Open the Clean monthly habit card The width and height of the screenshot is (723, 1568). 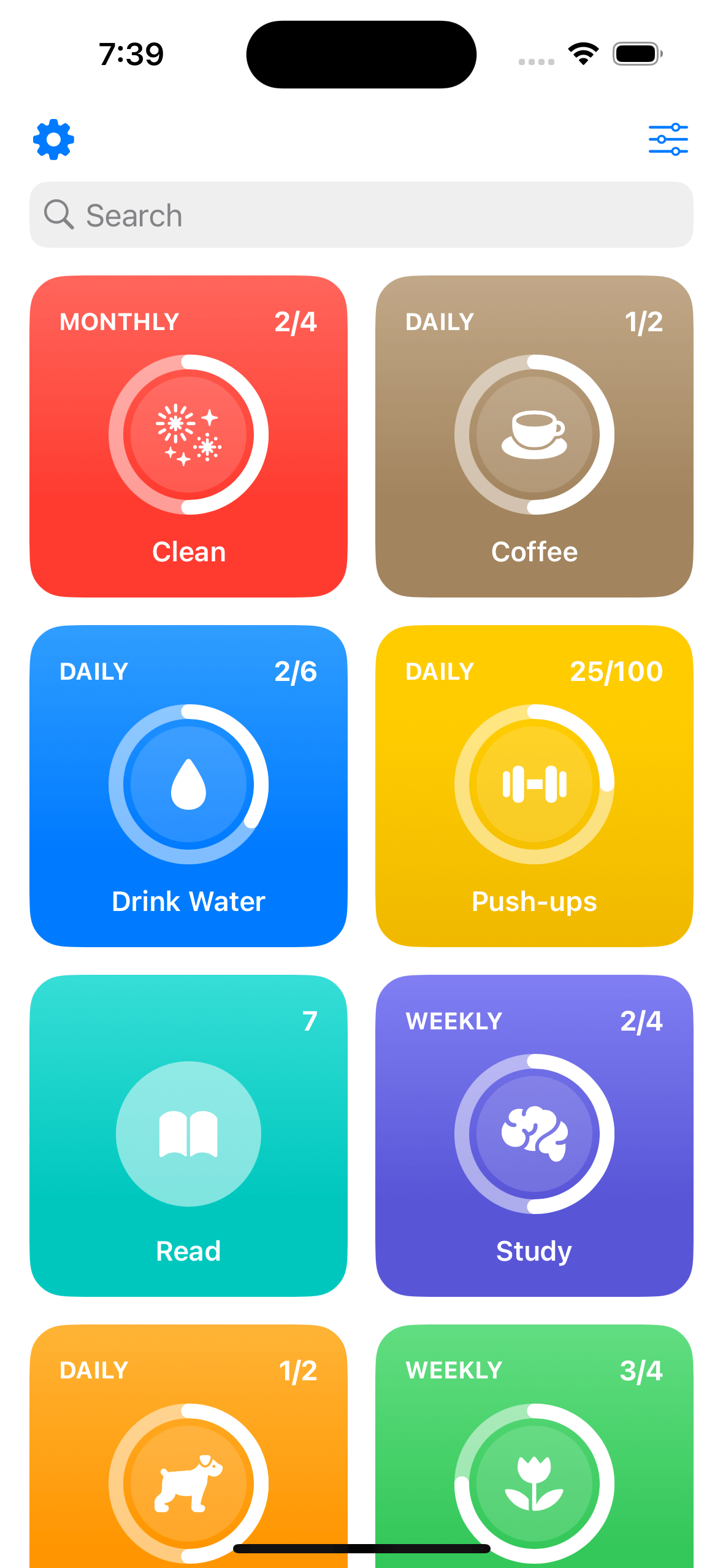pyautogui.click(x=188, y=436)
